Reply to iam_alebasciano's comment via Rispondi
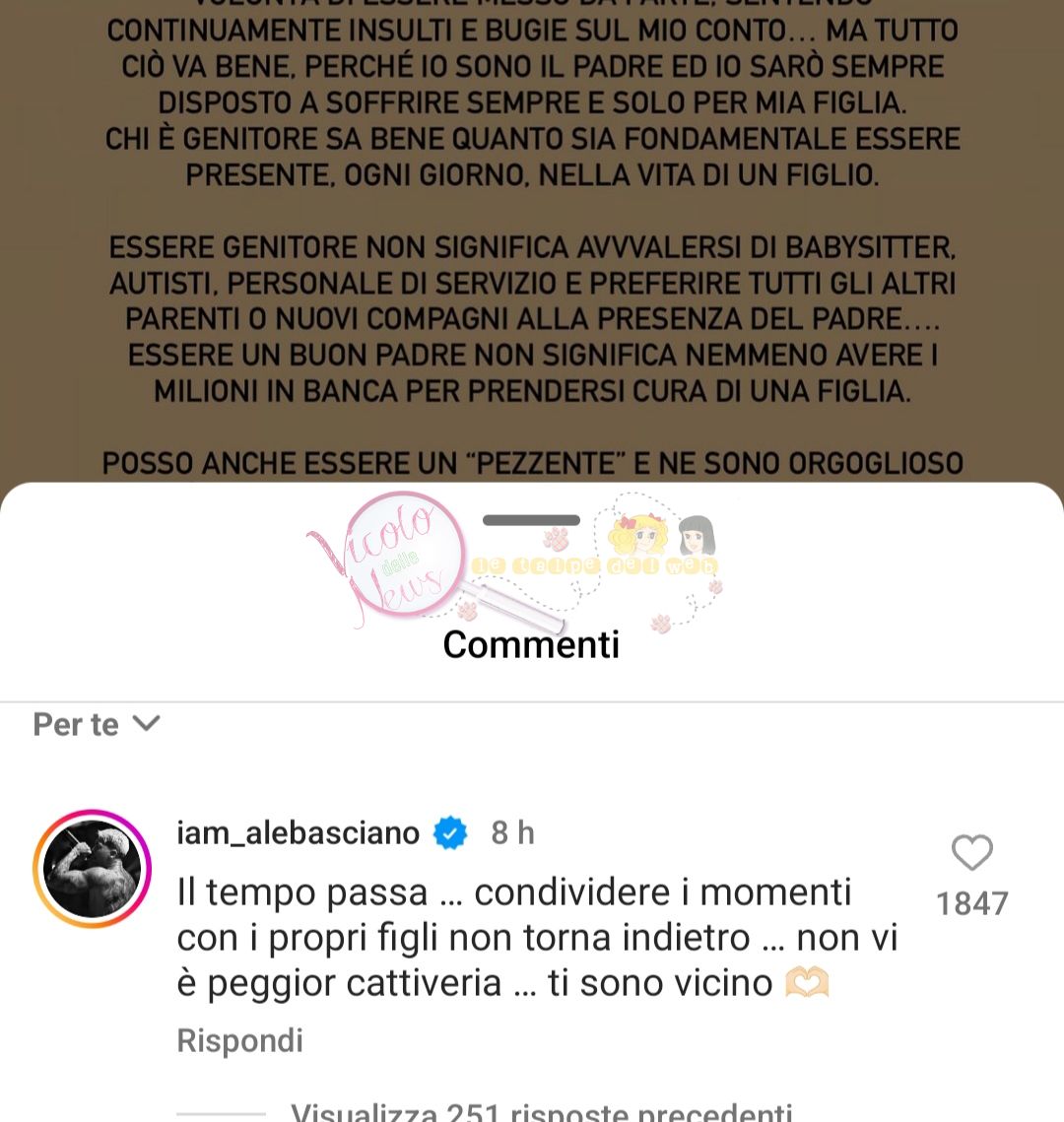Screen dimensions: 1064x1122 coord(239,1040)
